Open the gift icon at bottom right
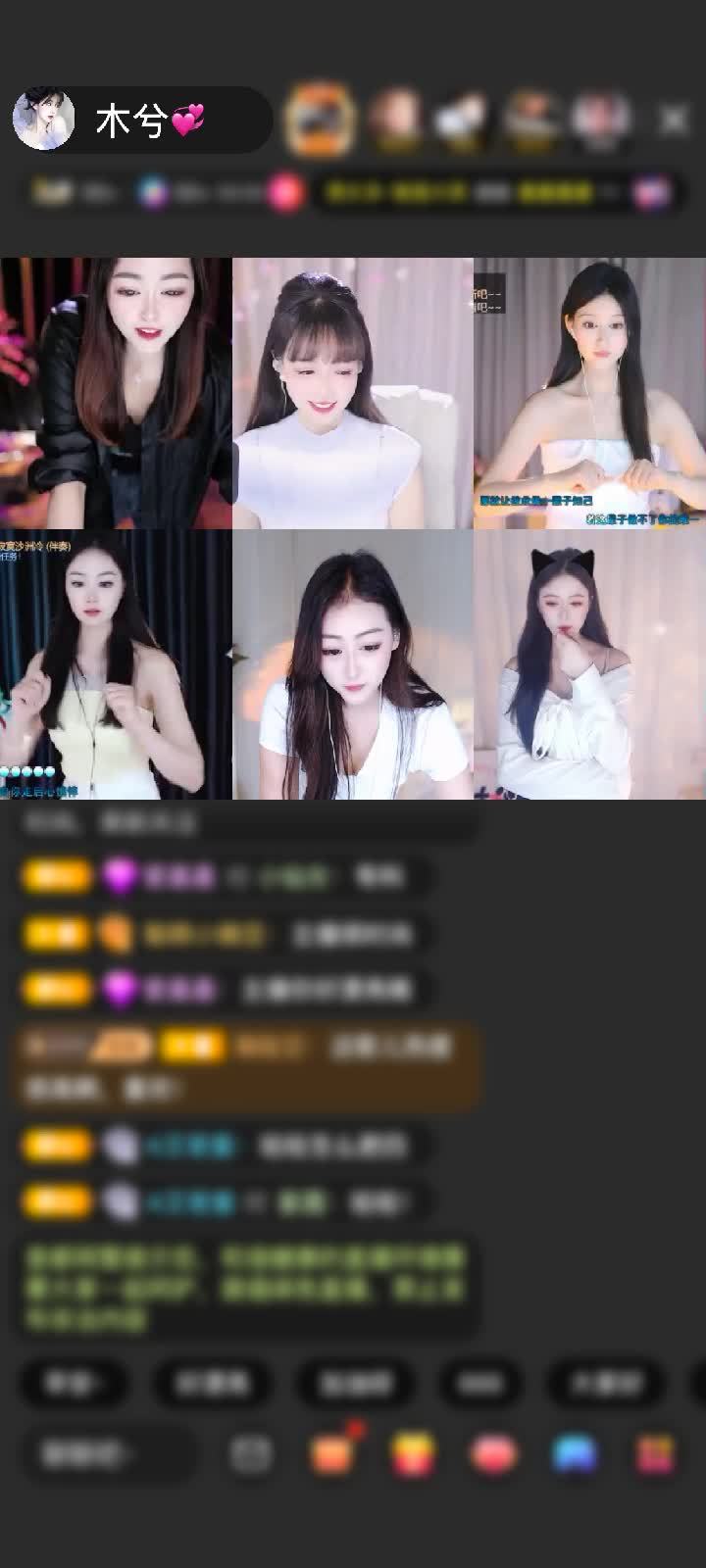This screenshot has height=1568, width=706. click(x=655, y=1454)
